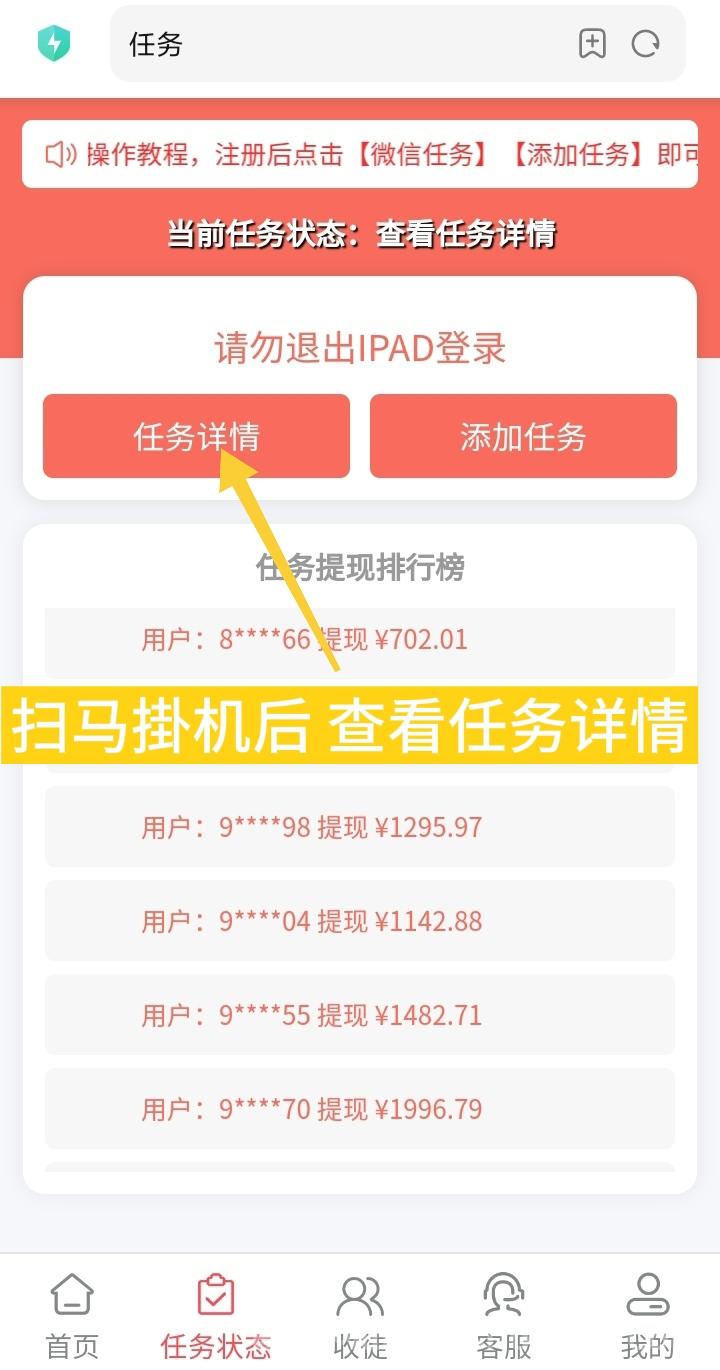Open the 客服 support tab
Viewport: 720px width, 1370px height.
tap(504, 1315)
